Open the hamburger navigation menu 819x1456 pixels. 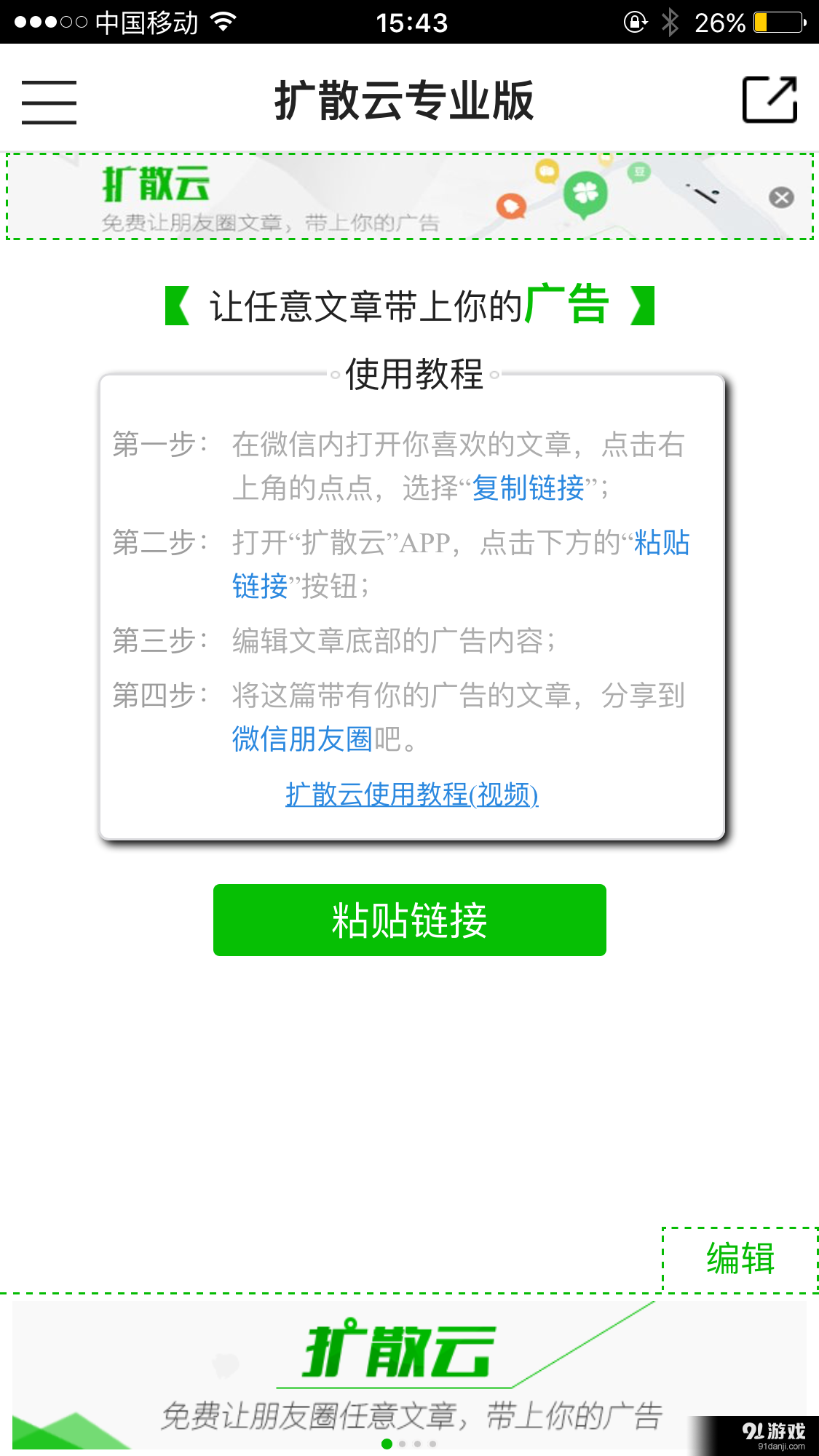click(48, 102)
